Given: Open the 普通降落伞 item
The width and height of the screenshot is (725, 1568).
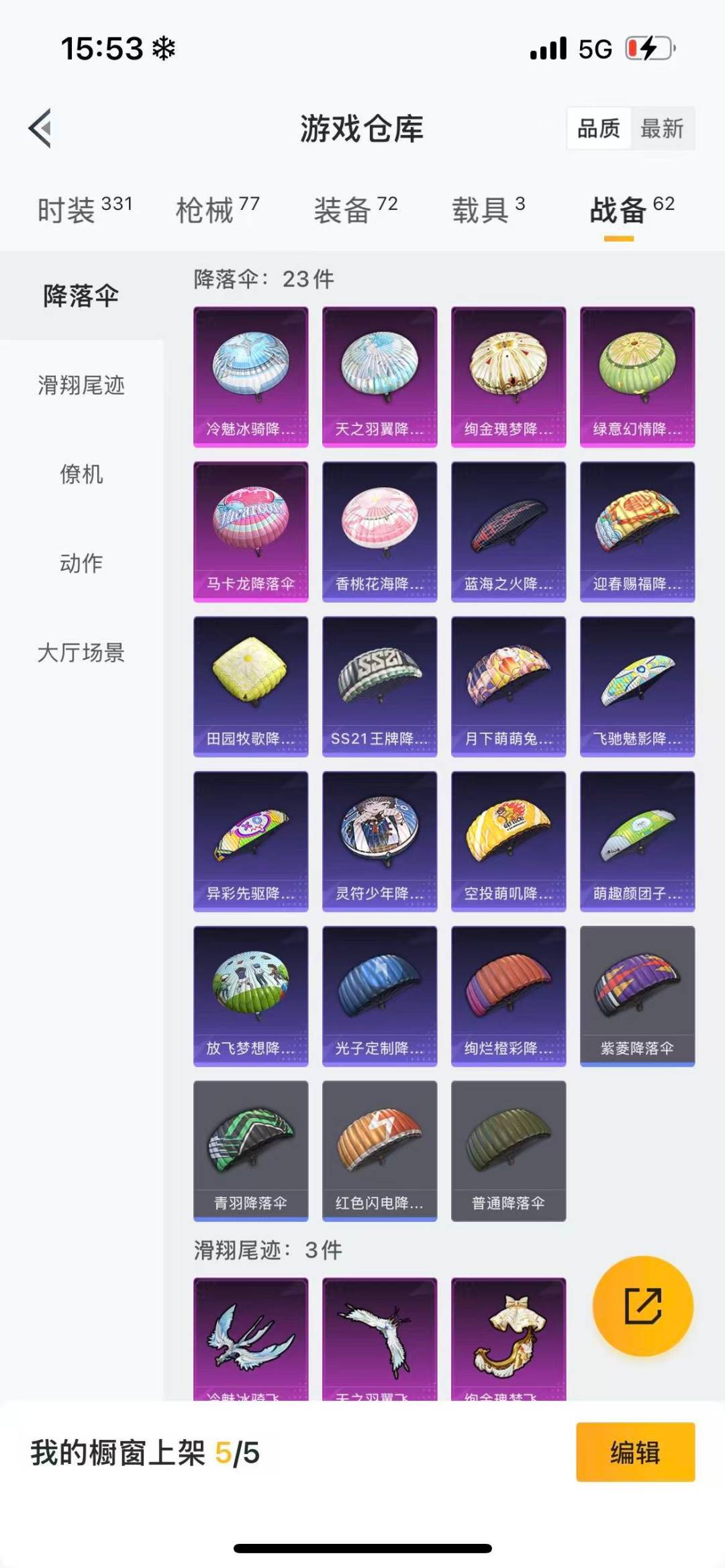Looking at the screenshot, I should (509, 1151).
